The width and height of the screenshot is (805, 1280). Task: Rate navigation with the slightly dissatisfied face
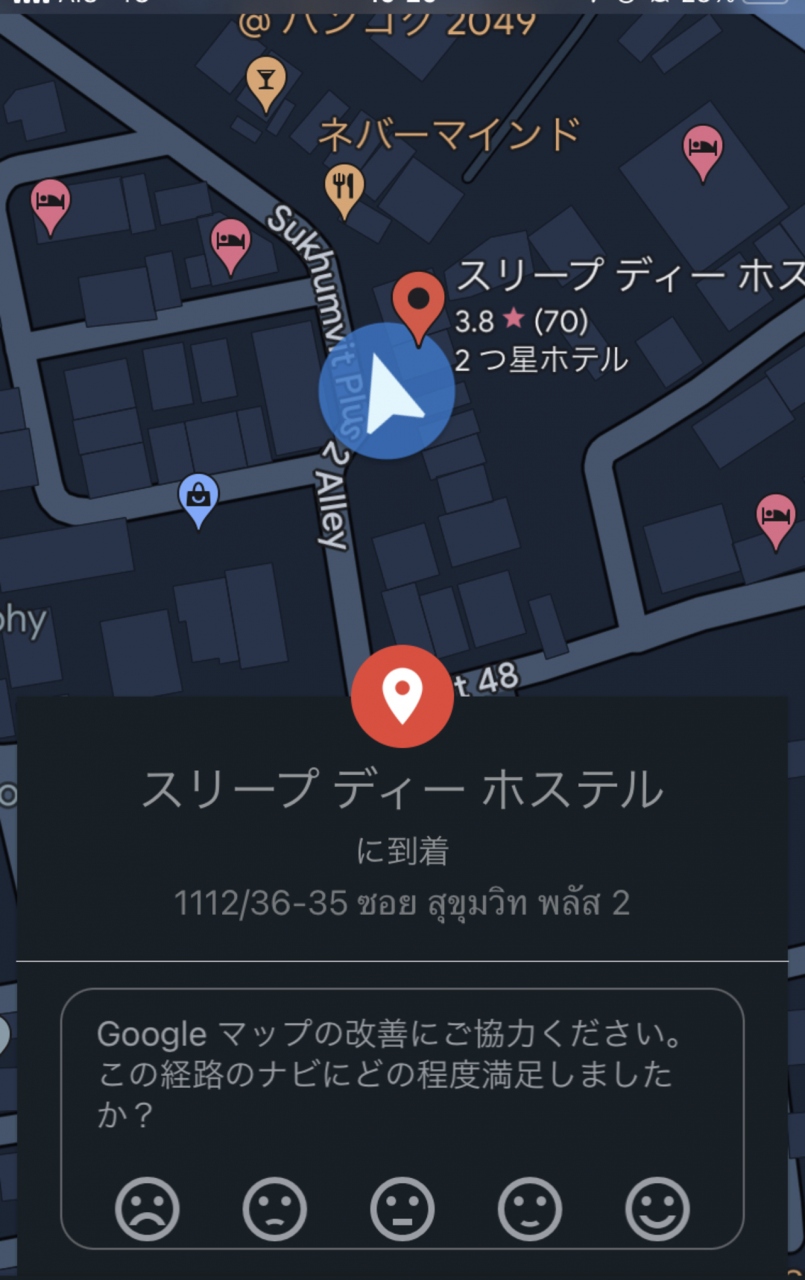click(275, 1209)
